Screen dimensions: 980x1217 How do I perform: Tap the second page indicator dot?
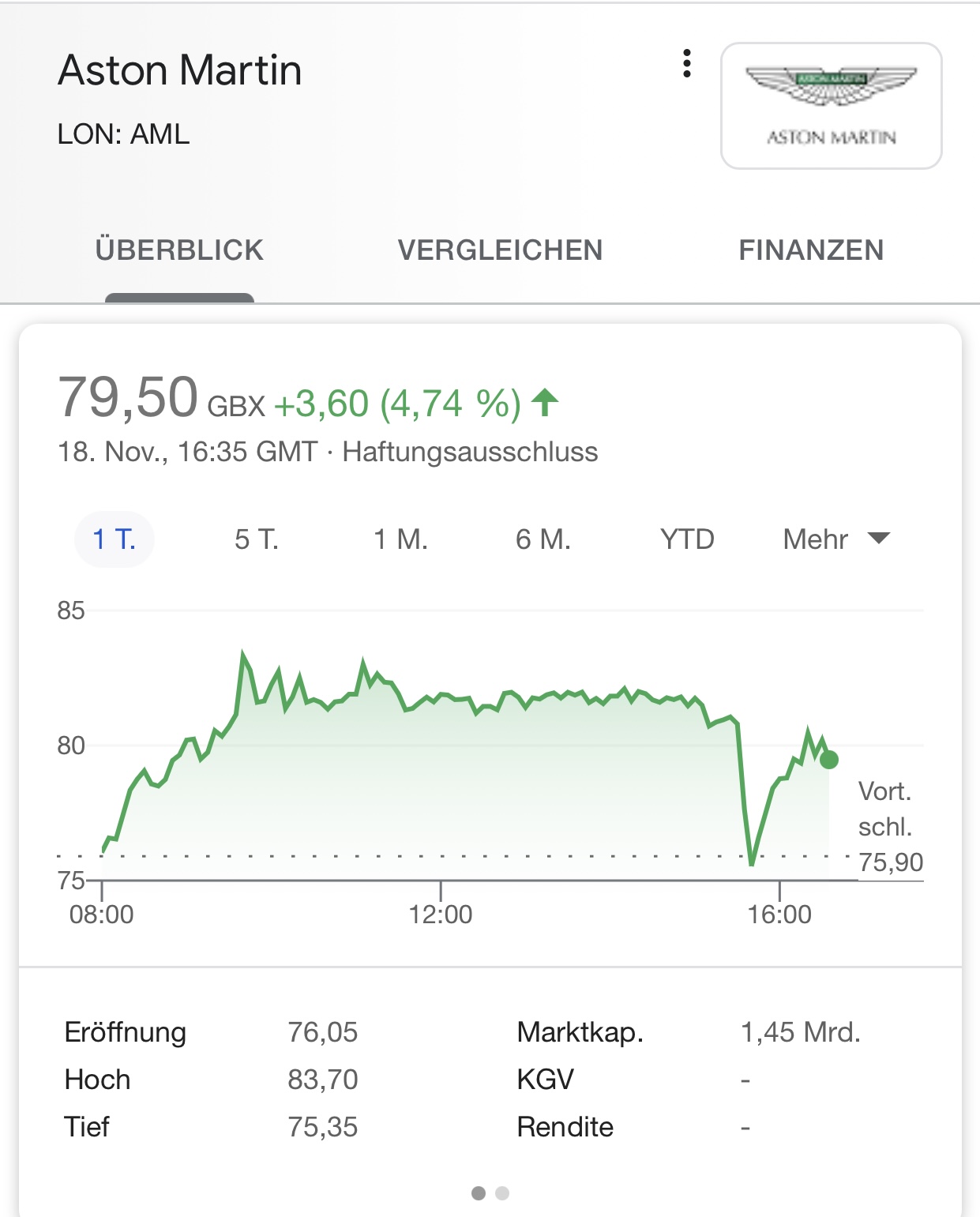pyautogui.click(x=502, y=1193)
